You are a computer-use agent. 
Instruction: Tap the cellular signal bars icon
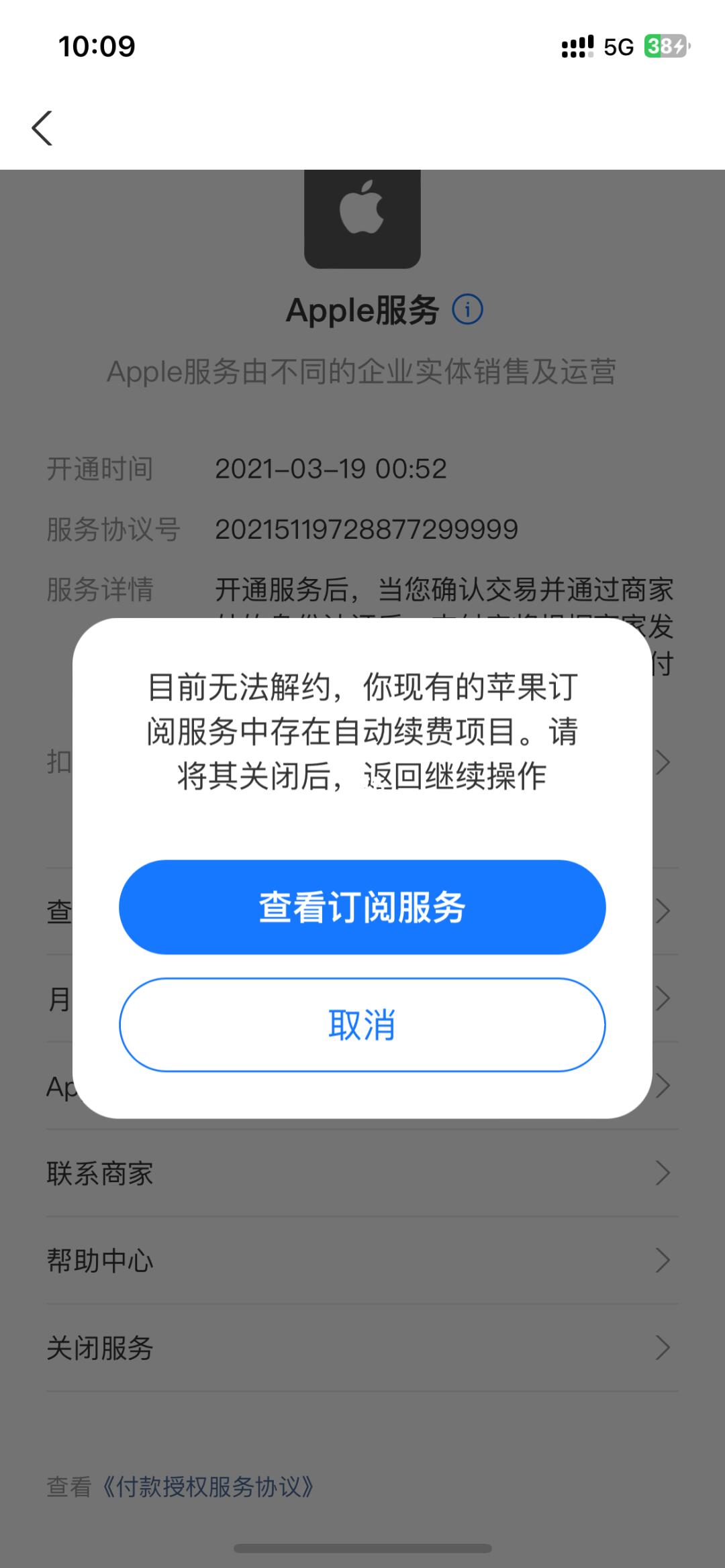pos(576,46)
